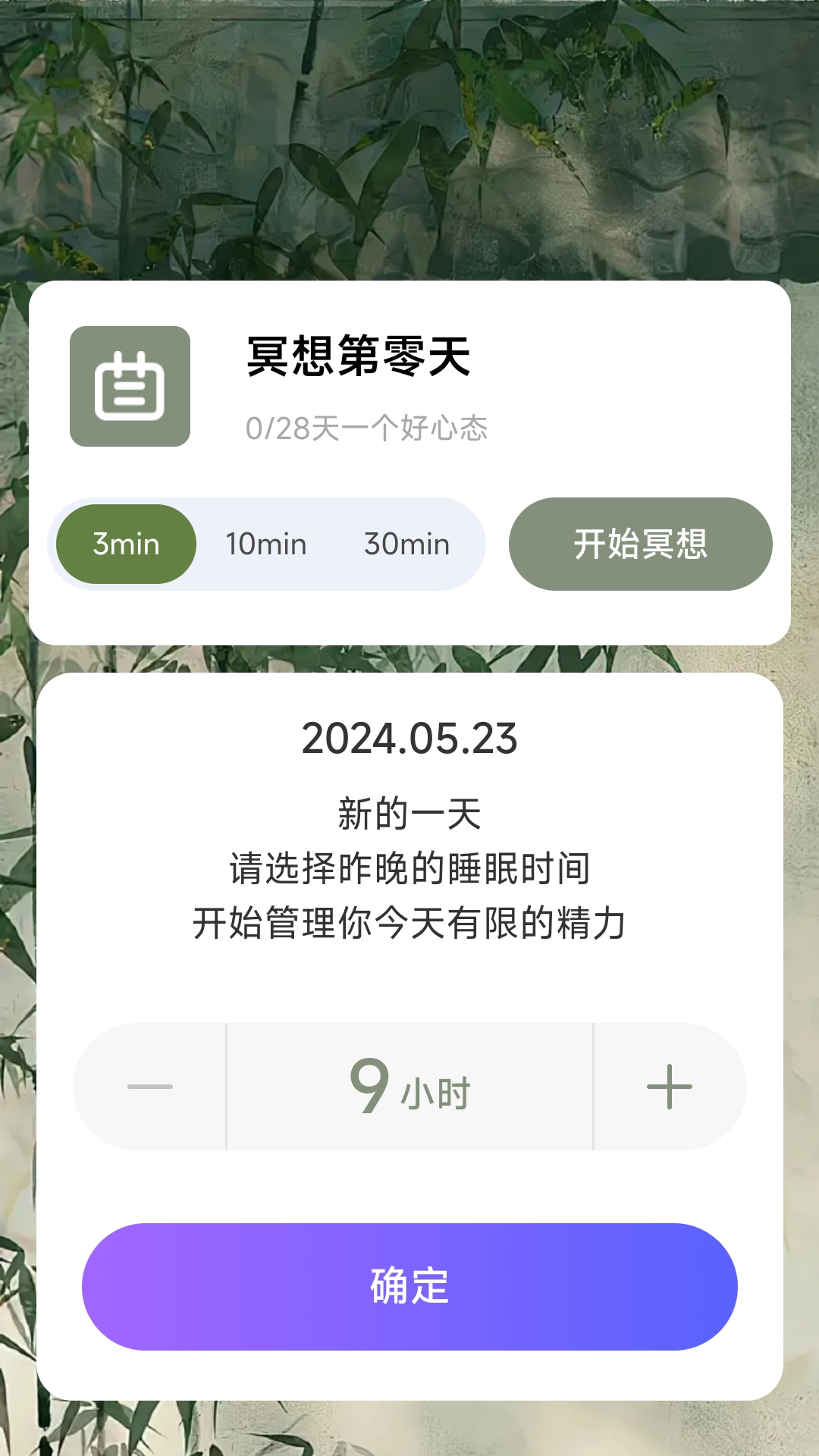Image resolution: width=819 pixels, height=1456 pixels.
Task: Click the green highlighted duration pill
Action: pyautogui.click(x=125, y=543)
